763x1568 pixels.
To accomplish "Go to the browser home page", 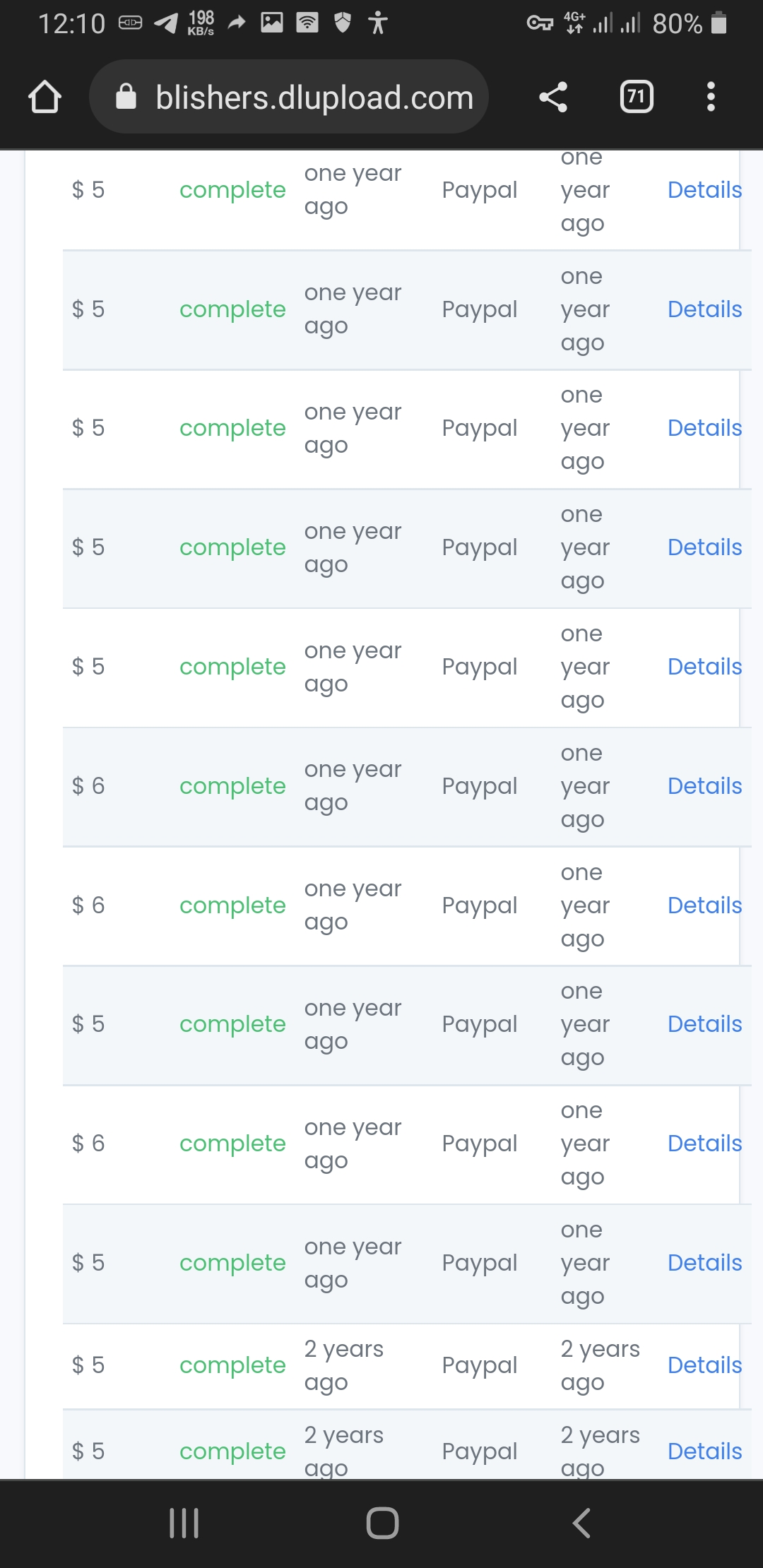I will (x=45, y=97).
